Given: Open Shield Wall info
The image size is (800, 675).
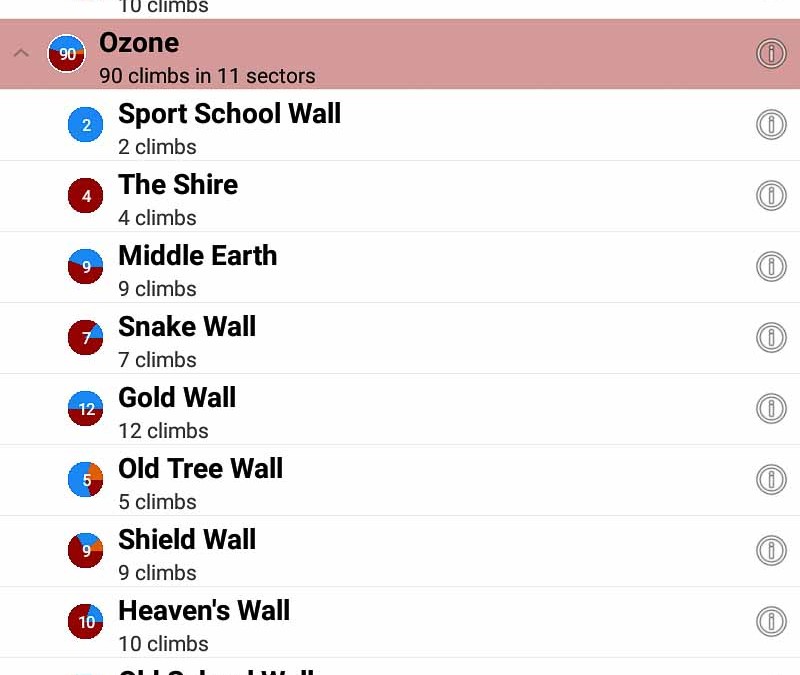Looking at the screenshot, I should click(x=770, y=551).
